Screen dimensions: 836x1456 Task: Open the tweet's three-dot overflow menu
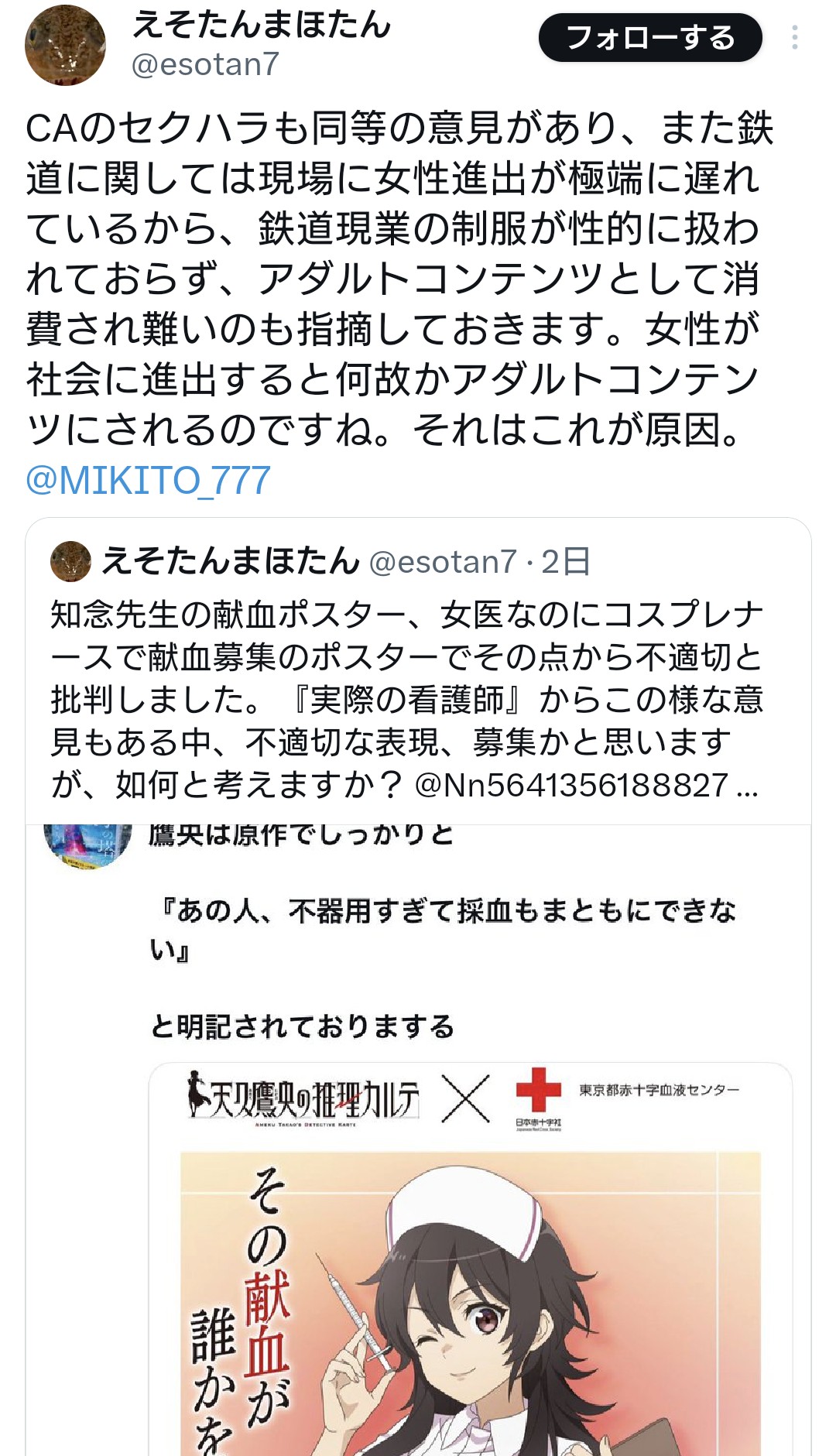coord(794,38)
